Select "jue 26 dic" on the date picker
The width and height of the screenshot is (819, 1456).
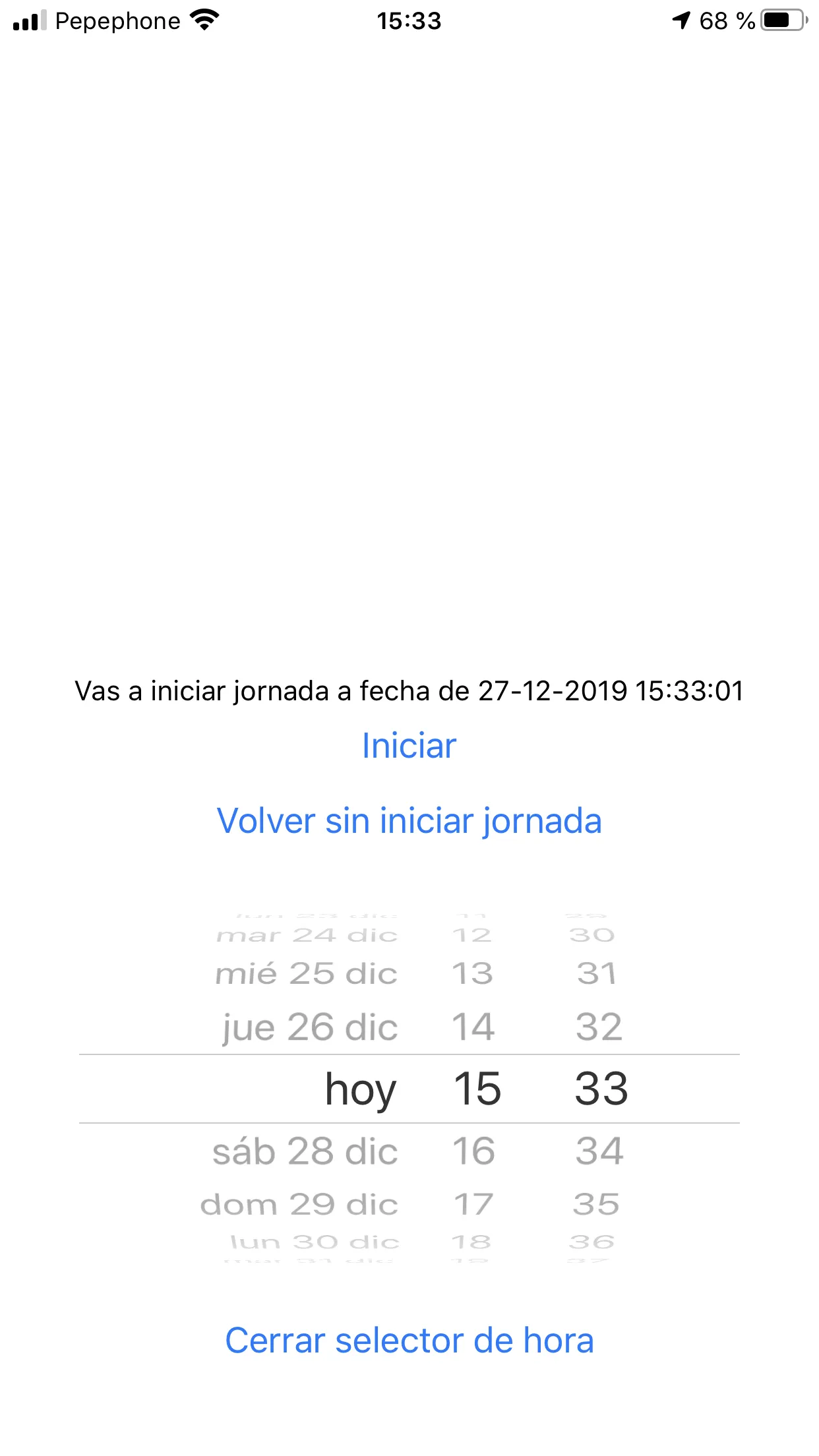point(309,1026)
